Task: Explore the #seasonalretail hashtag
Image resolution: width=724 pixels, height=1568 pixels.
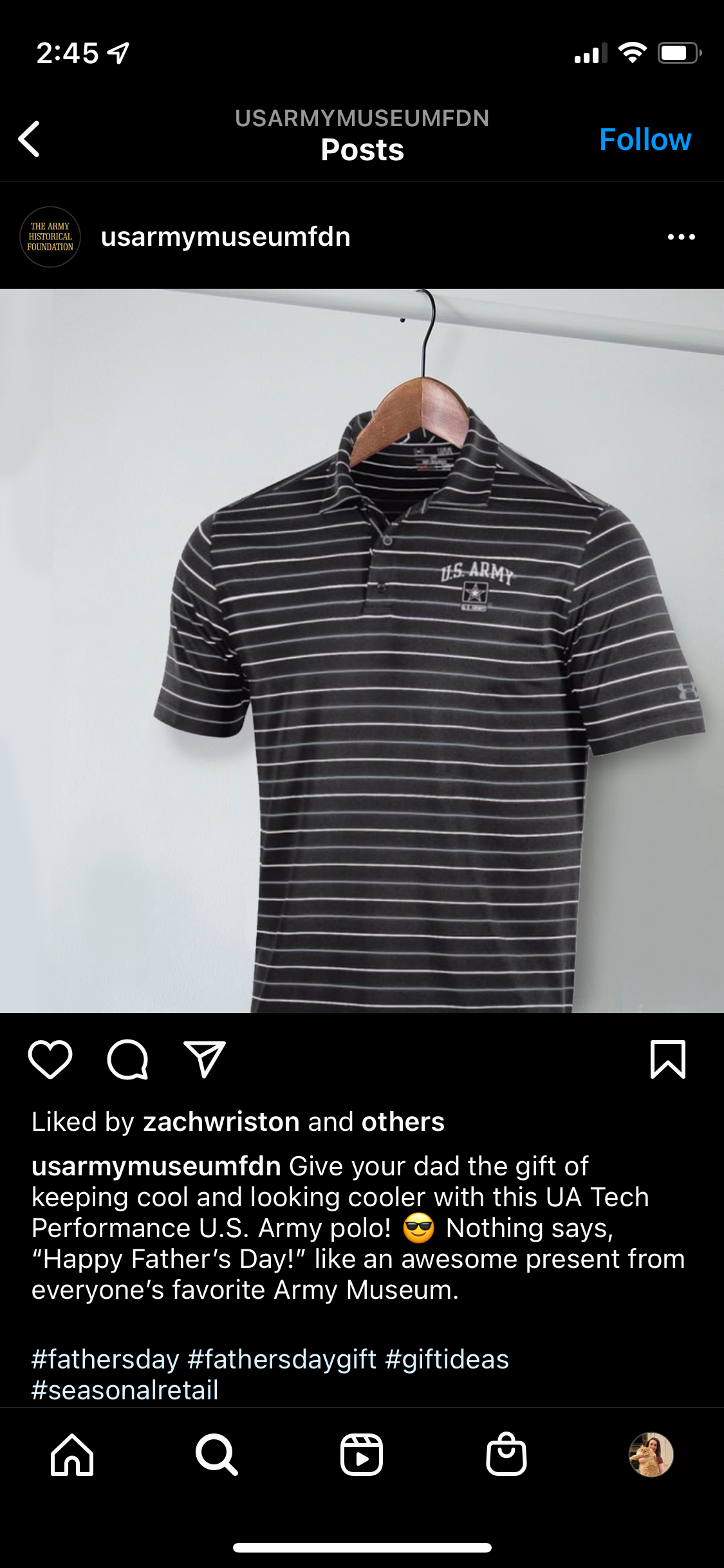Action: click(x=125, y=1390)
